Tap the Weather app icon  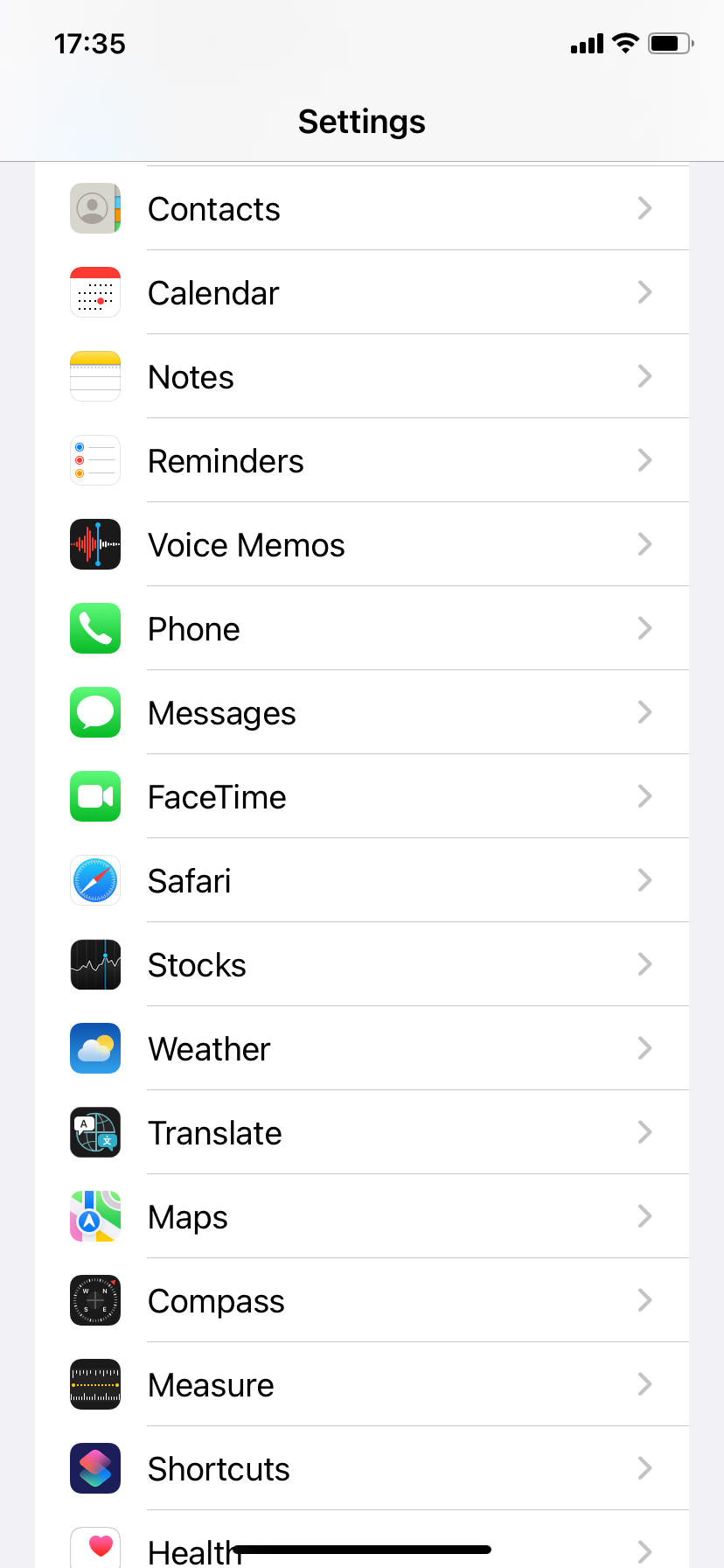pos(94,1048)
